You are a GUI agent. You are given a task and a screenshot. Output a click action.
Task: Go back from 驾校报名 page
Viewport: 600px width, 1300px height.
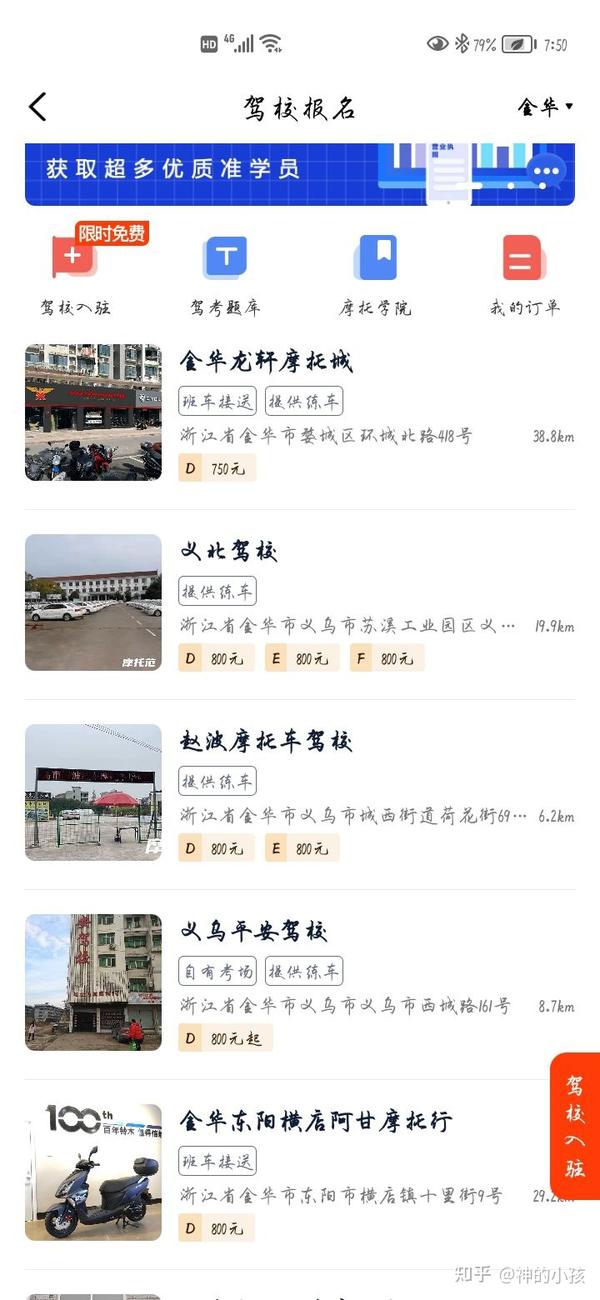[x=38, y=107]
